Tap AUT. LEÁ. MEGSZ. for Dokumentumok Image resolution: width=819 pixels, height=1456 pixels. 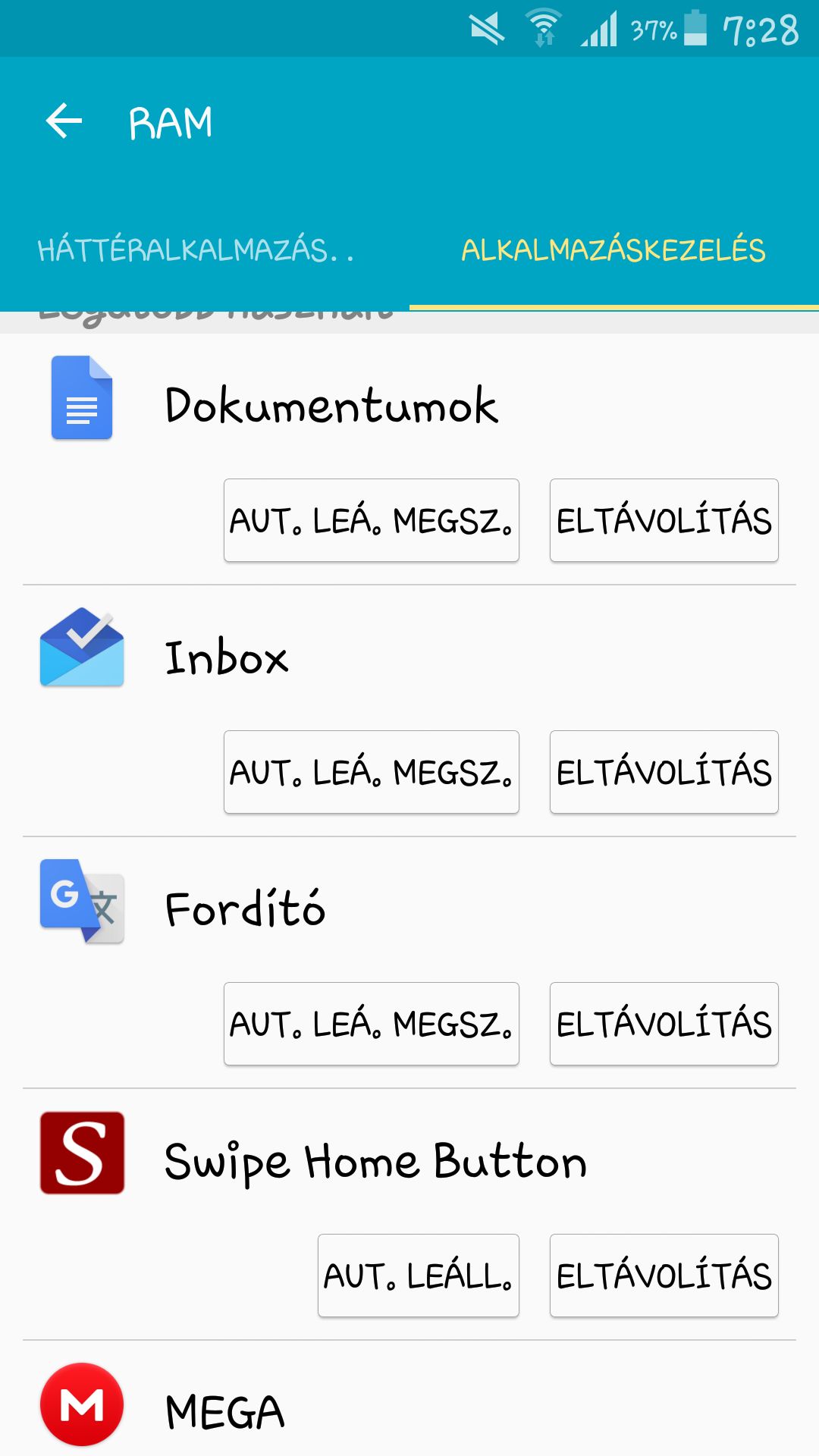click(x=372, y=520)
